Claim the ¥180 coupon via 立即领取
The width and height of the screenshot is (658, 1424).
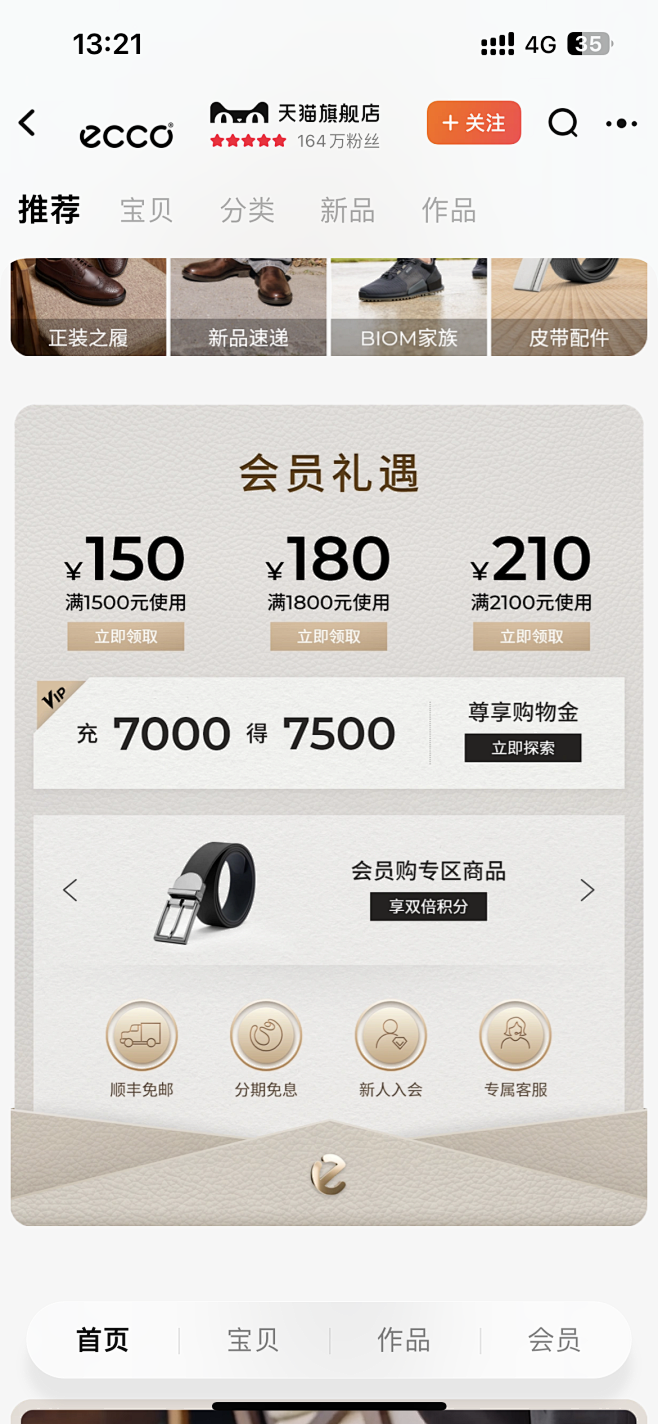[x=329, y=637]
